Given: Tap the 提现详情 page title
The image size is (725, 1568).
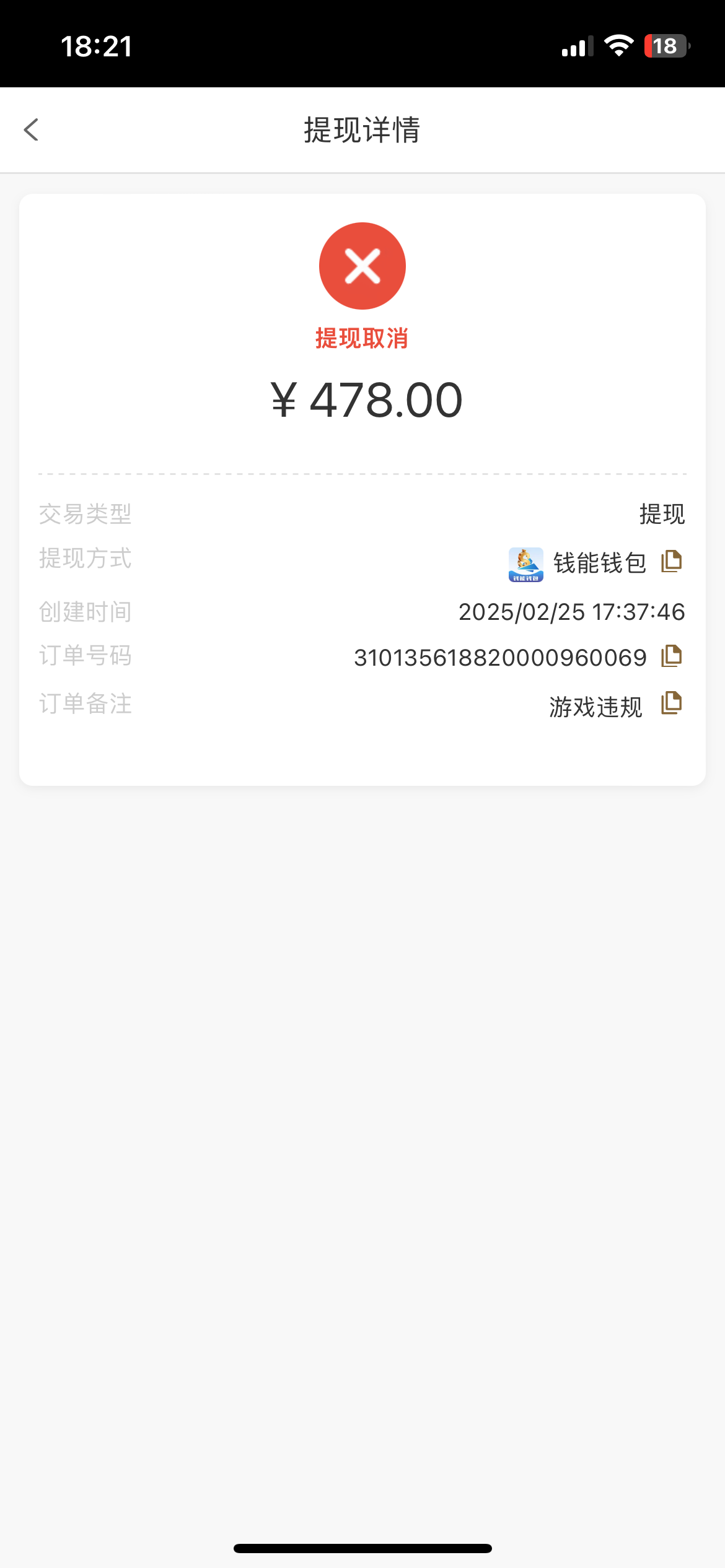Looking at the screenshot, I should [x=362, y=130].
